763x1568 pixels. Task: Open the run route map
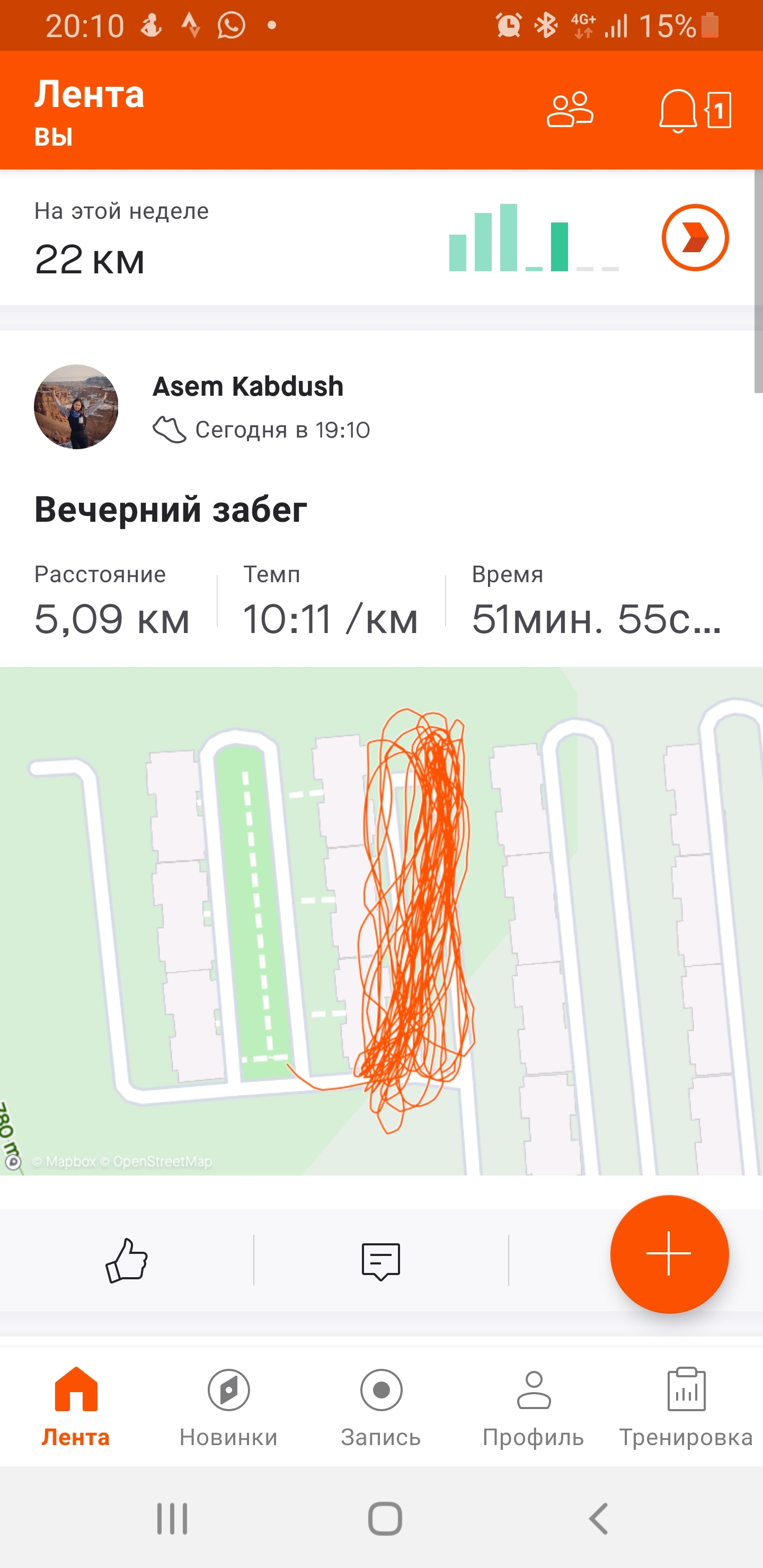pyautogui.click(x=381, y=920)
